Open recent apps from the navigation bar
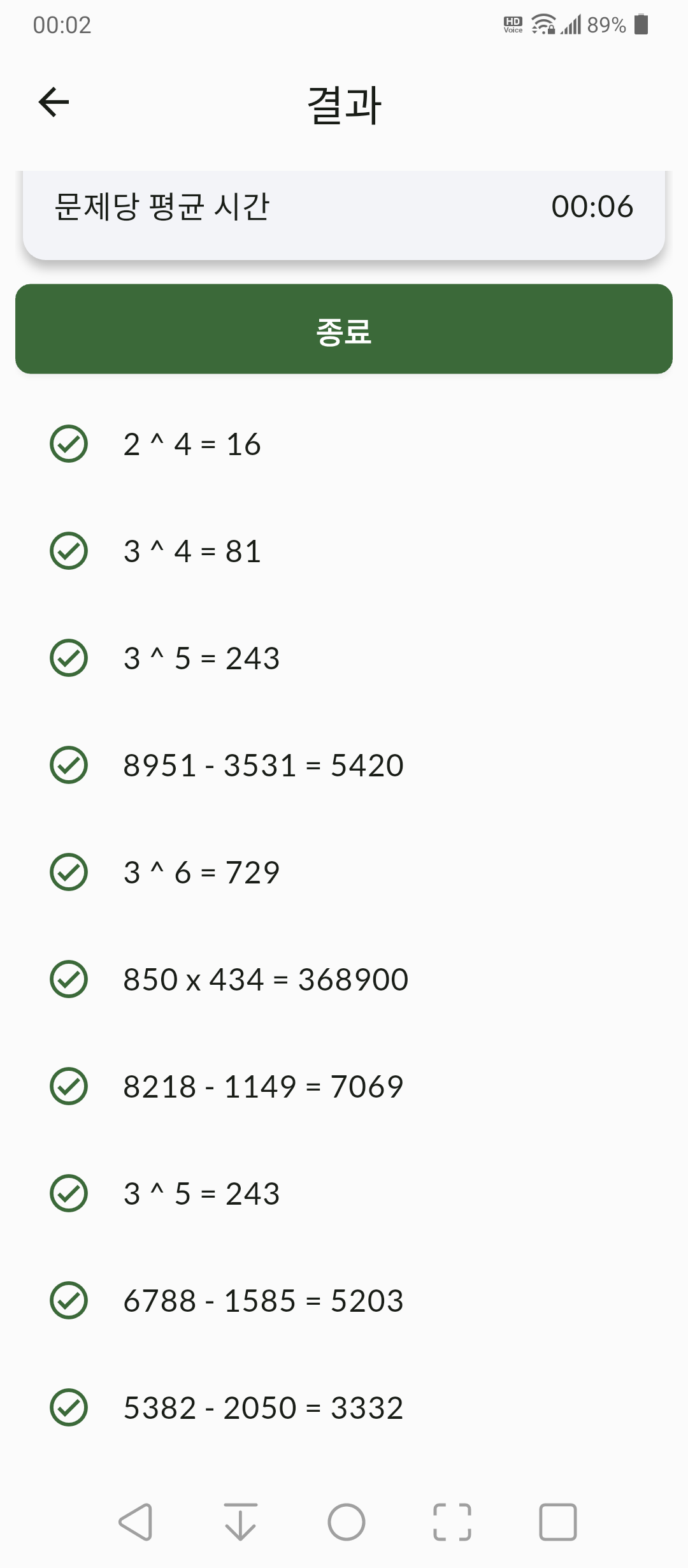 click(557, 1522)
